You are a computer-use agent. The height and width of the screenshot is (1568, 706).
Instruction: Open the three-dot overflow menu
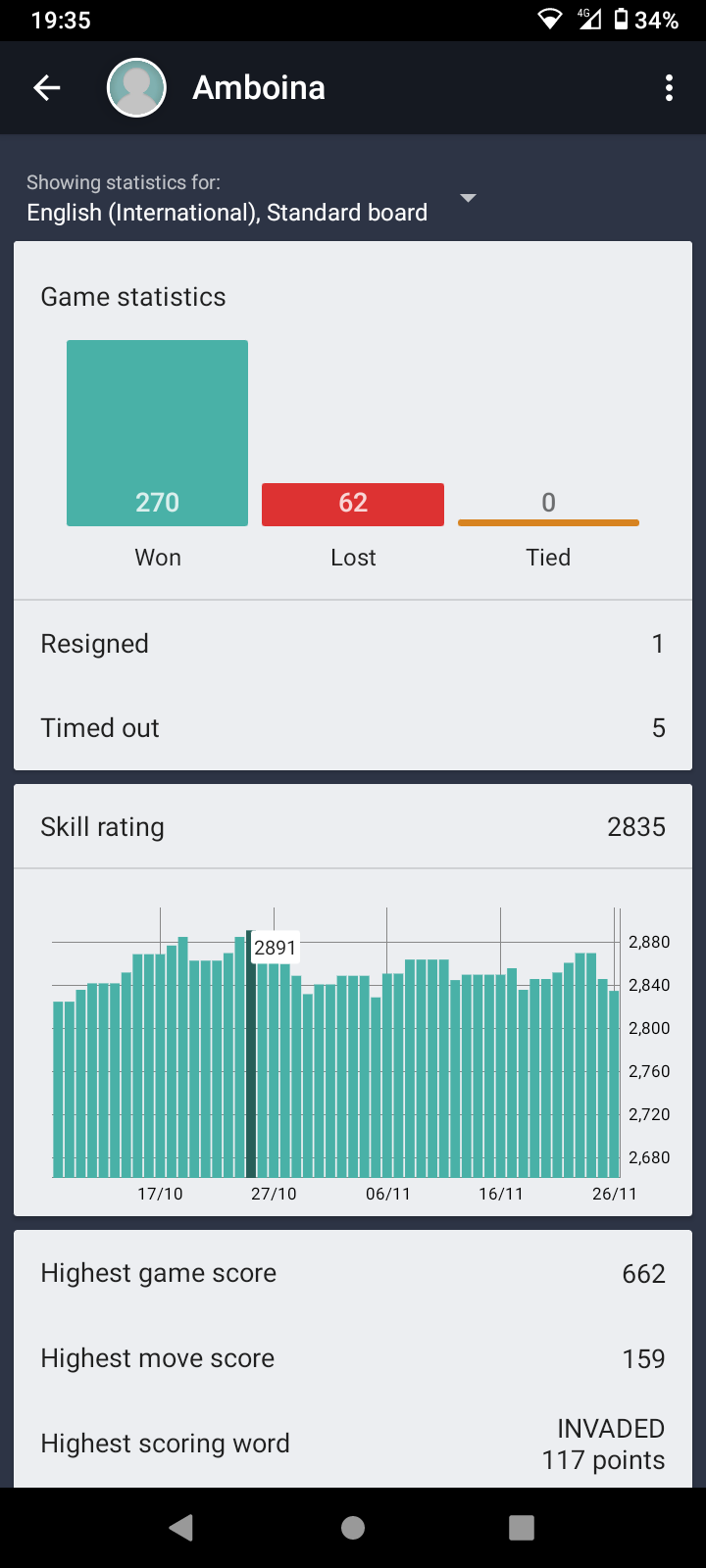669,88
